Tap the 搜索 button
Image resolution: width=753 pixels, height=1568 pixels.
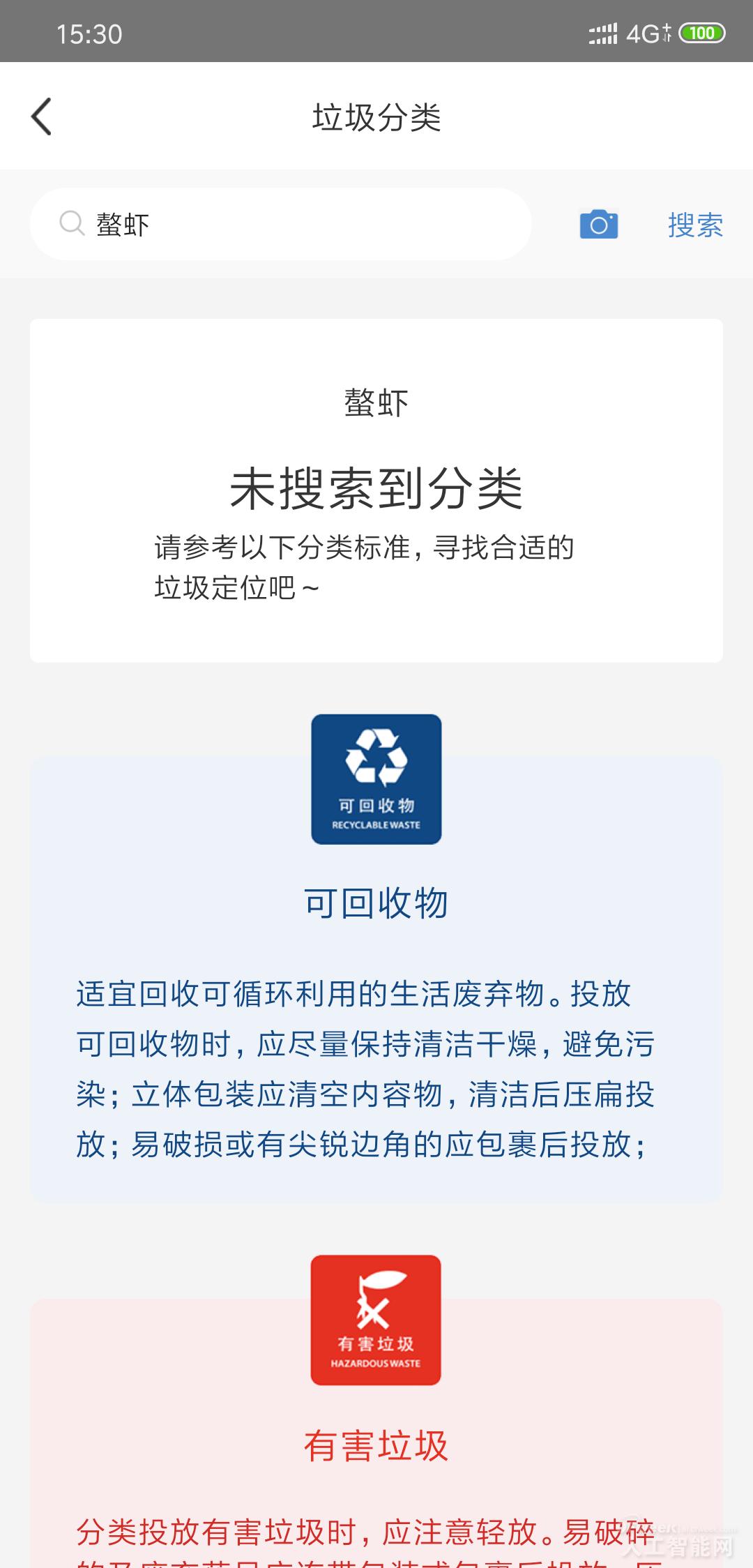695,225
